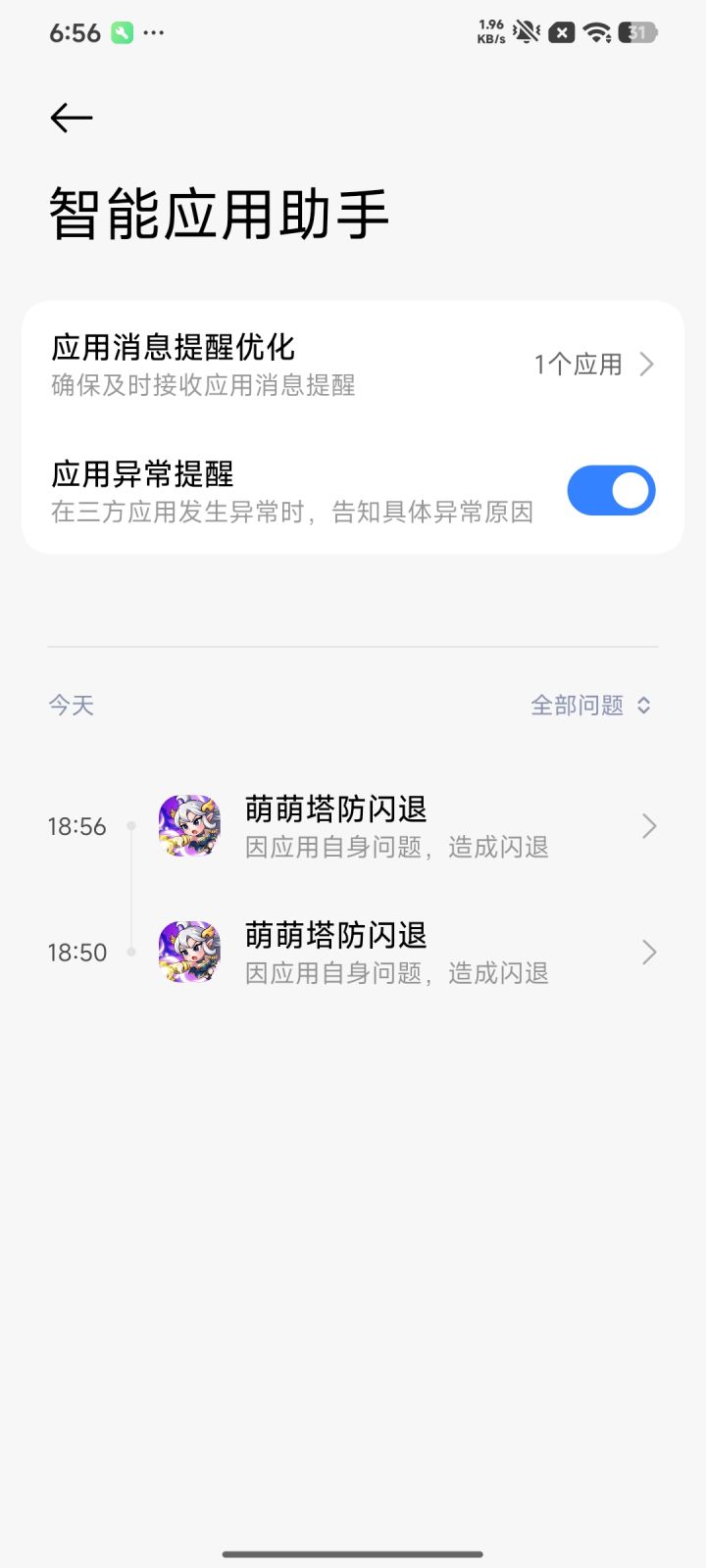The width and height of the screenshot is (706, 1568).
Task: Tap the alarm crossed-out icon in status bar
Action: pos(561,32)
